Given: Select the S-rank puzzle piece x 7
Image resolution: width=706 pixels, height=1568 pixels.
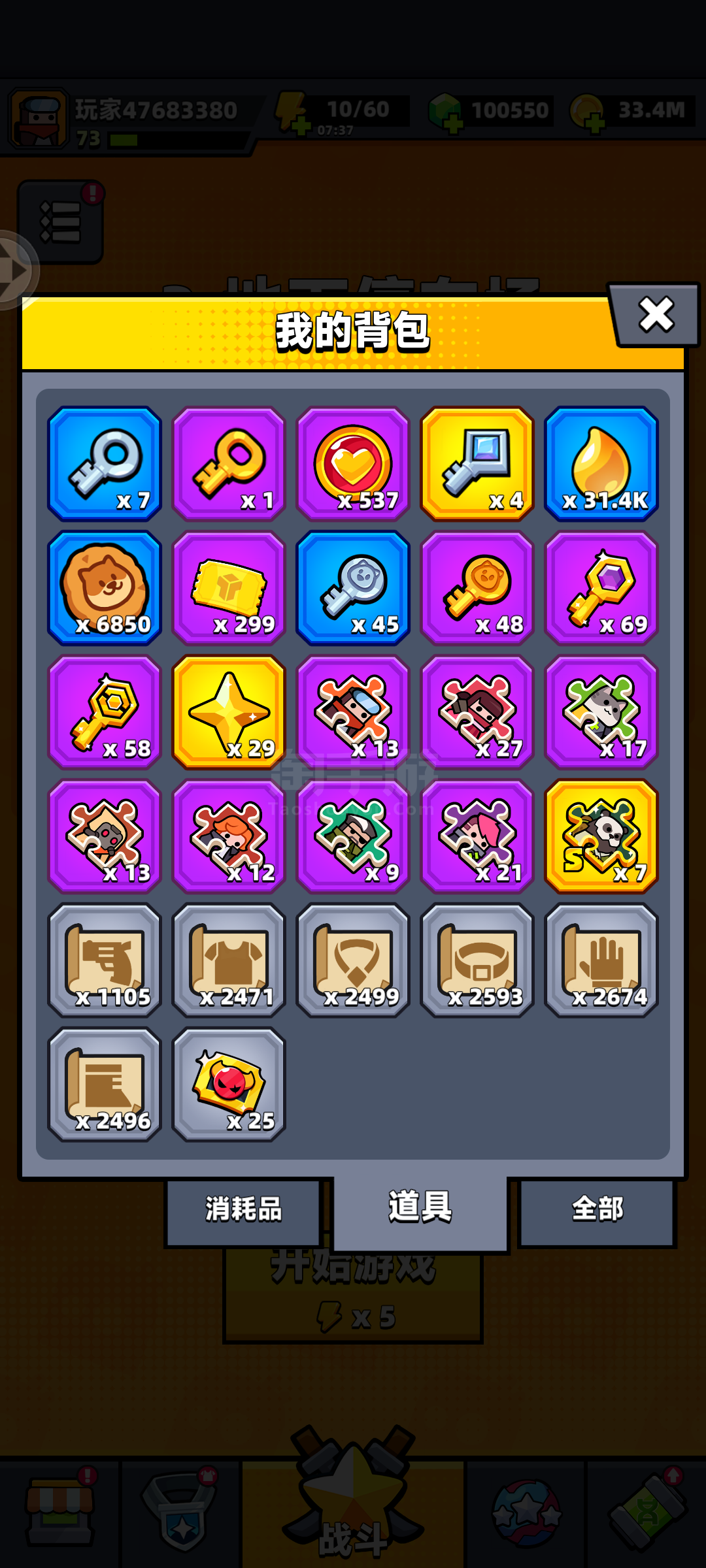Looking at the screenshot, I should 601,836.
